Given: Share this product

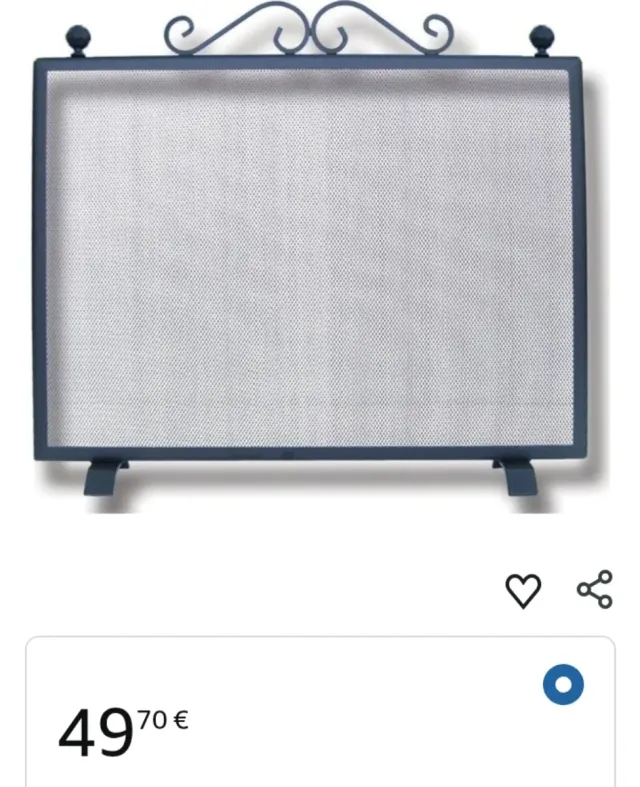Looking at the screenshot, I should (595, 590).
